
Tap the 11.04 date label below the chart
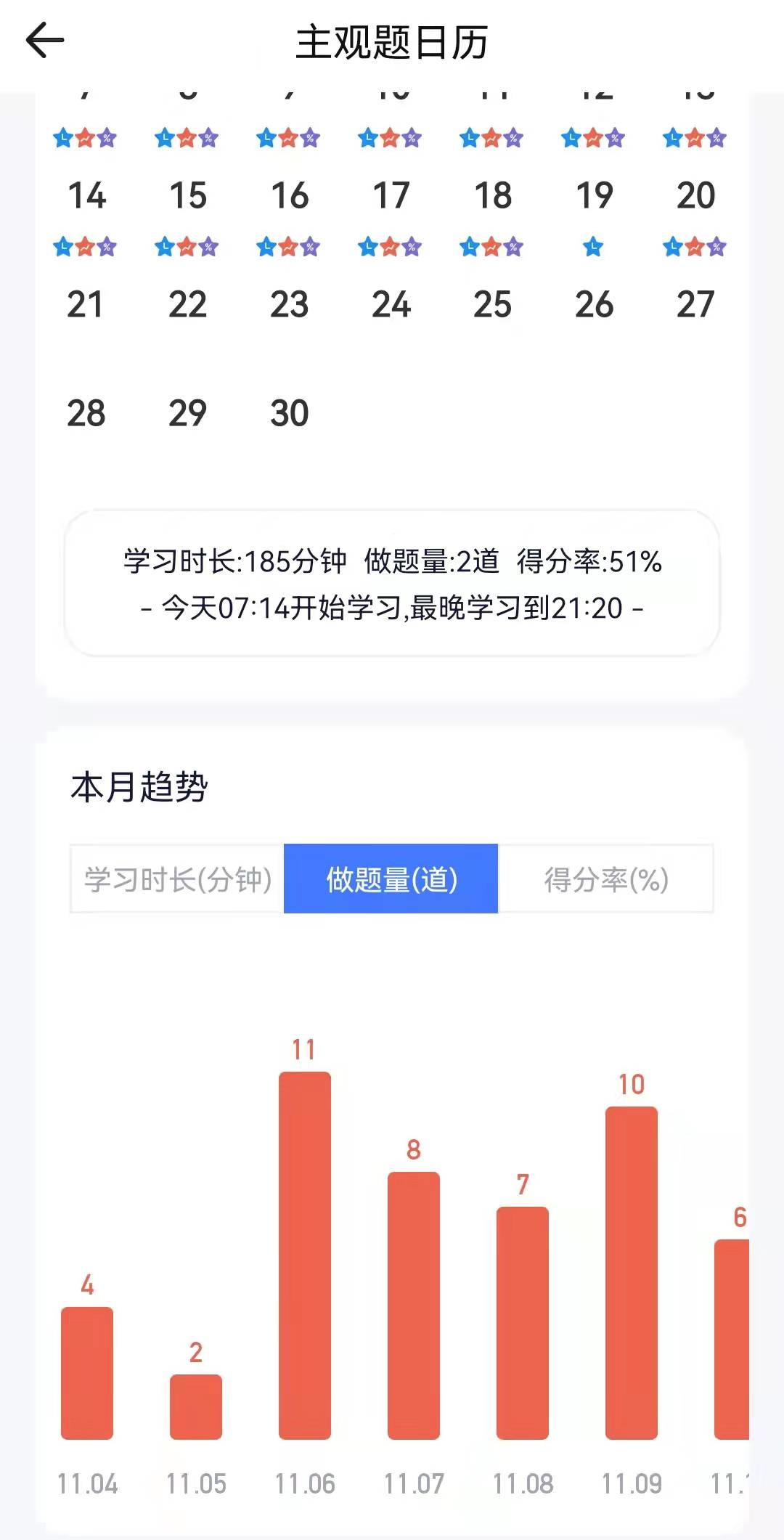(x=86, y=1485)
